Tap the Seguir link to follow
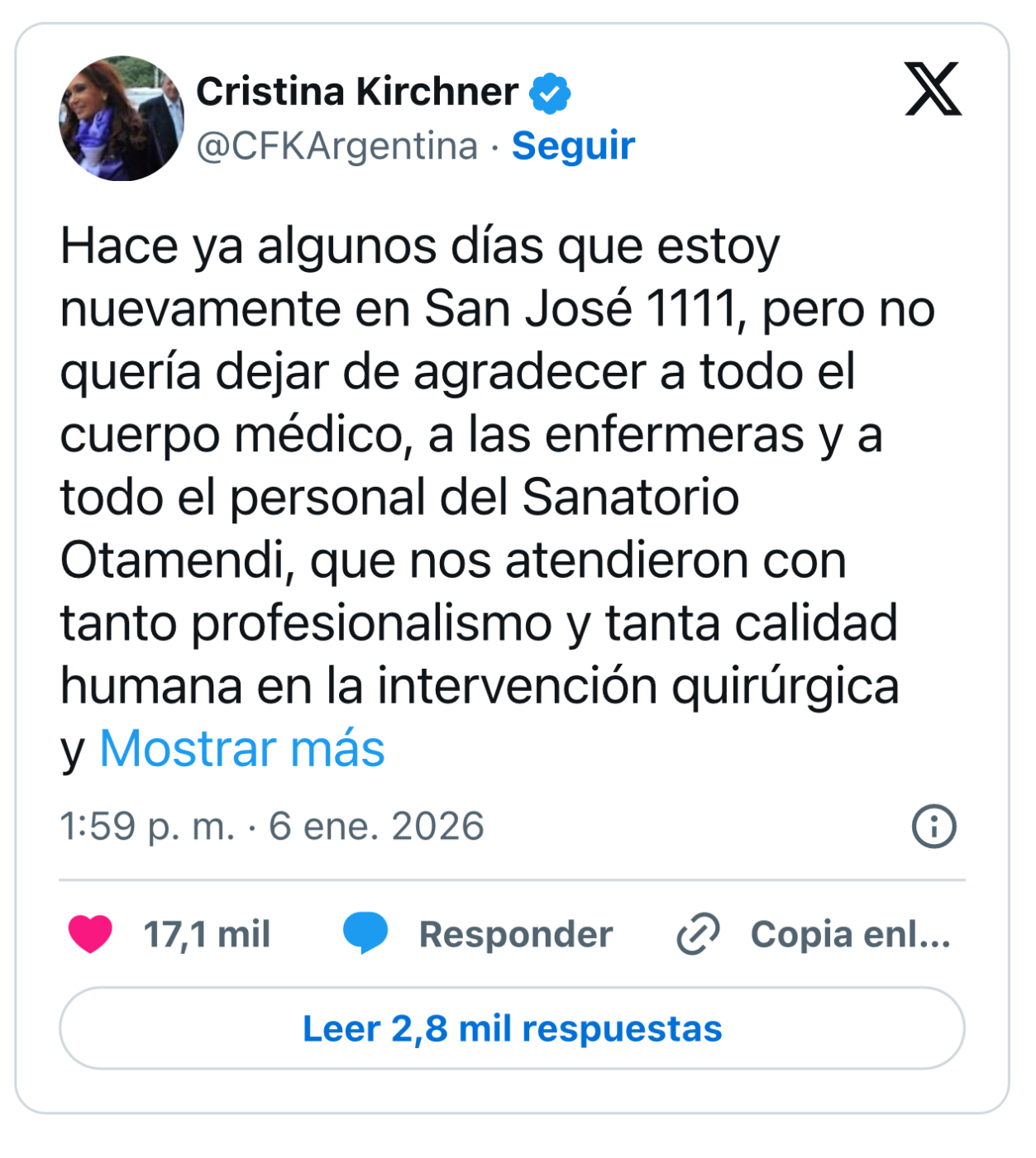Image resolution: width=1036 pixels, height=1158 pixels. coord(572,146)
